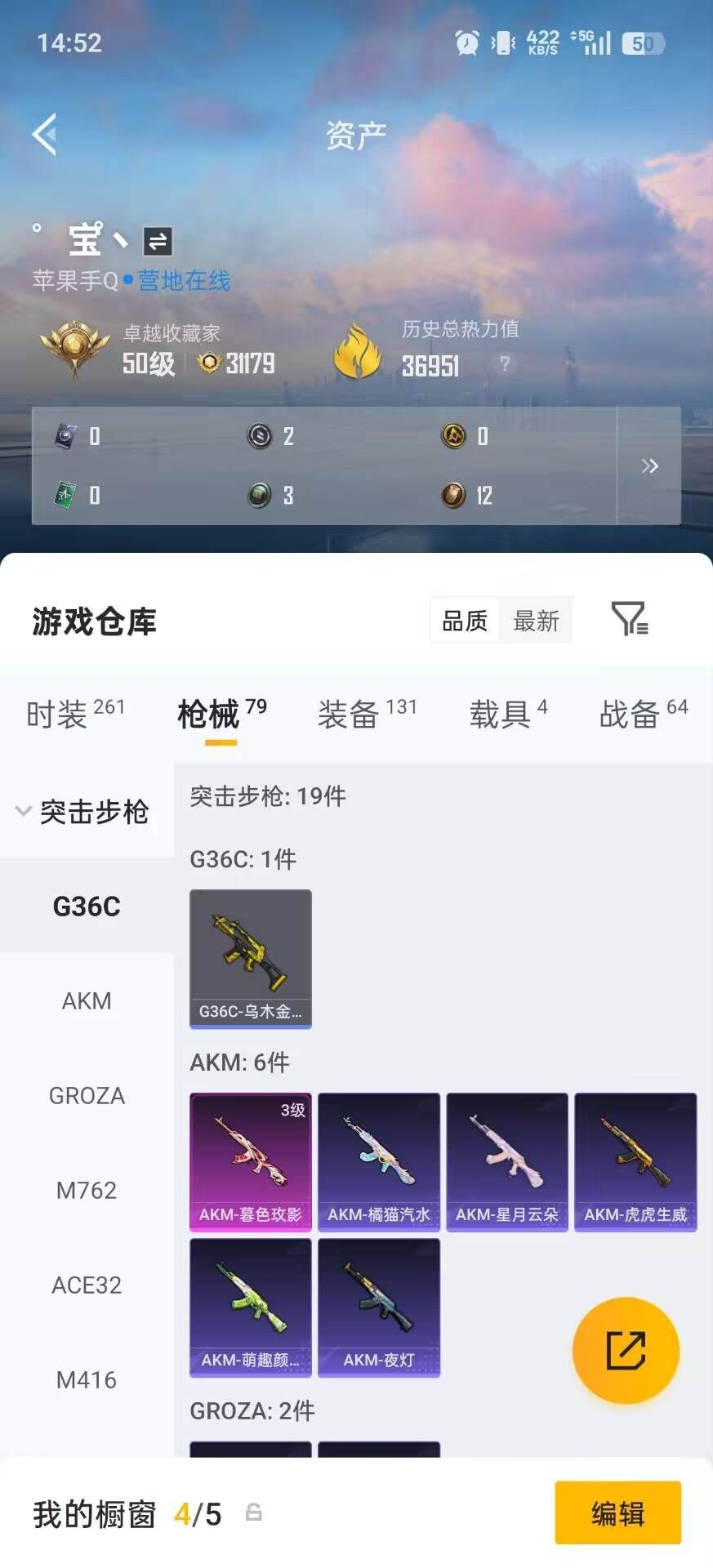
Task: Click the green star card icon showing 0
Action: pos(65,496)
